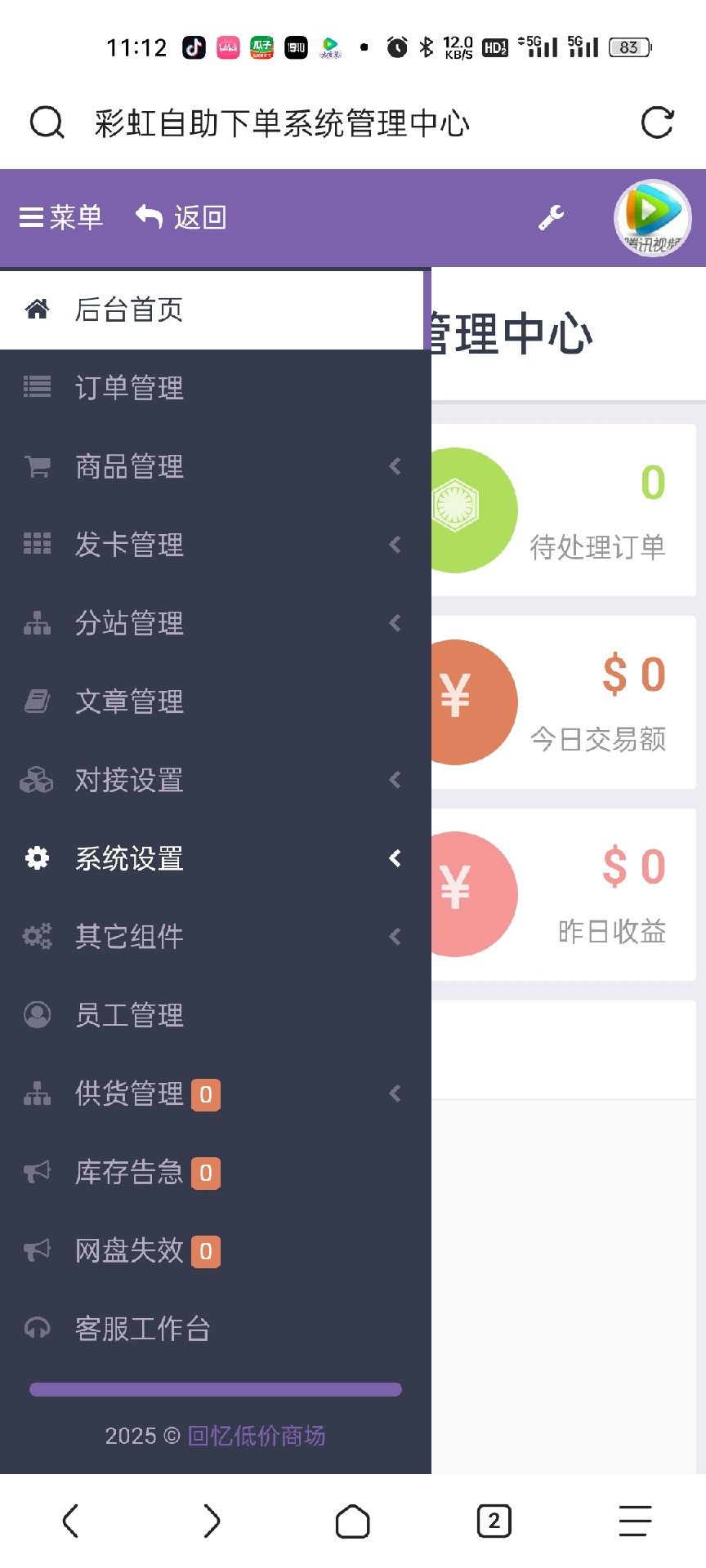Image resolution: width=706 pixels, height=1568 pixels.
Task: Reload the page with the refresh icon
Action: [657, 123]
